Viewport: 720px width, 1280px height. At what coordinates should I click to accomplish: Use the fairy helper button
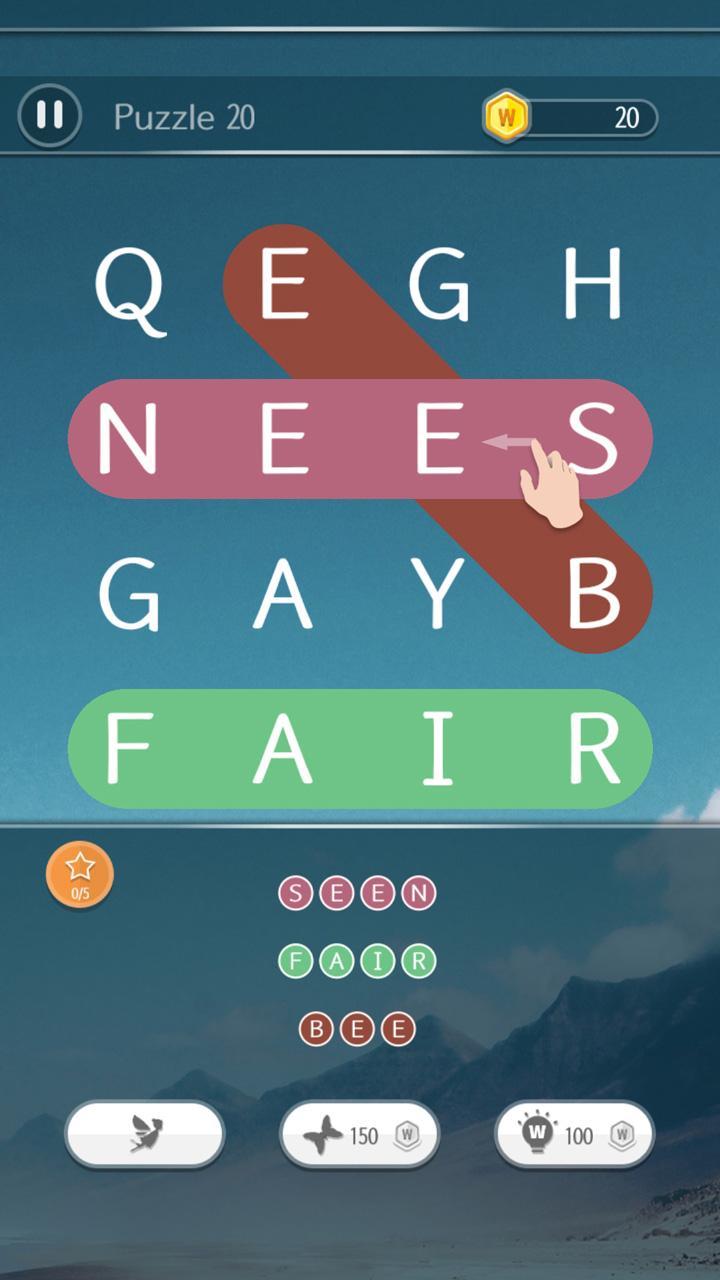pos(145,1134)
